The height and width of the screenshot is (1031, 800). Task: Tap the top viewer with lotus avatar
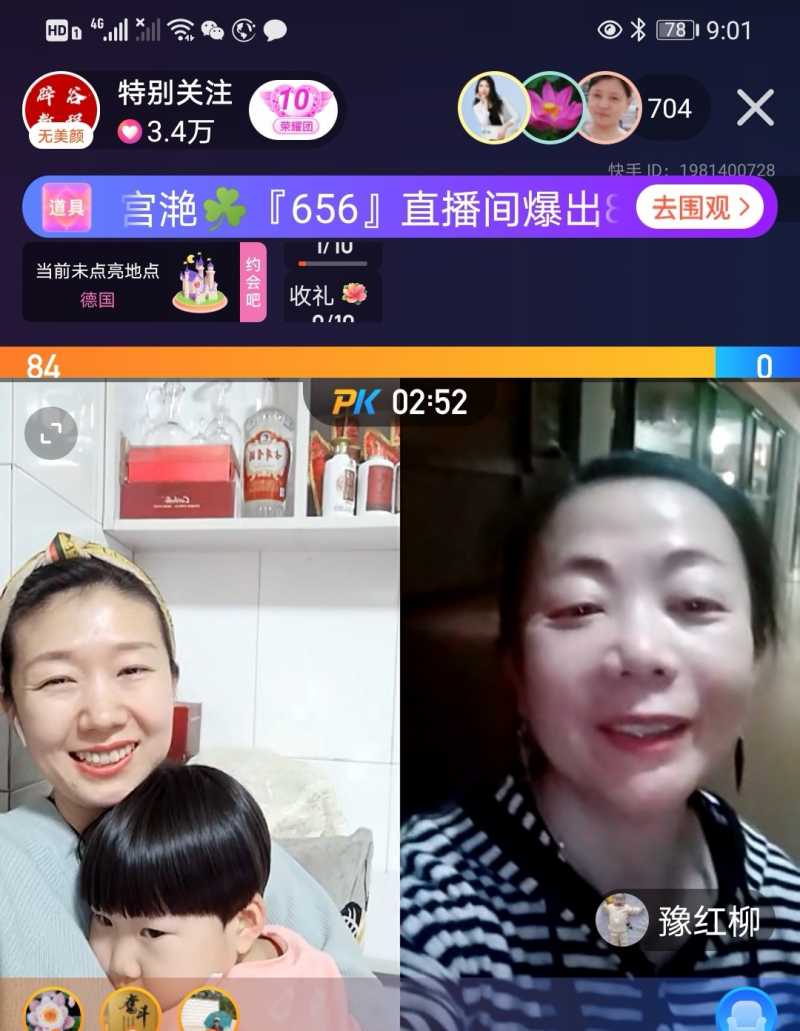point(552,108)
